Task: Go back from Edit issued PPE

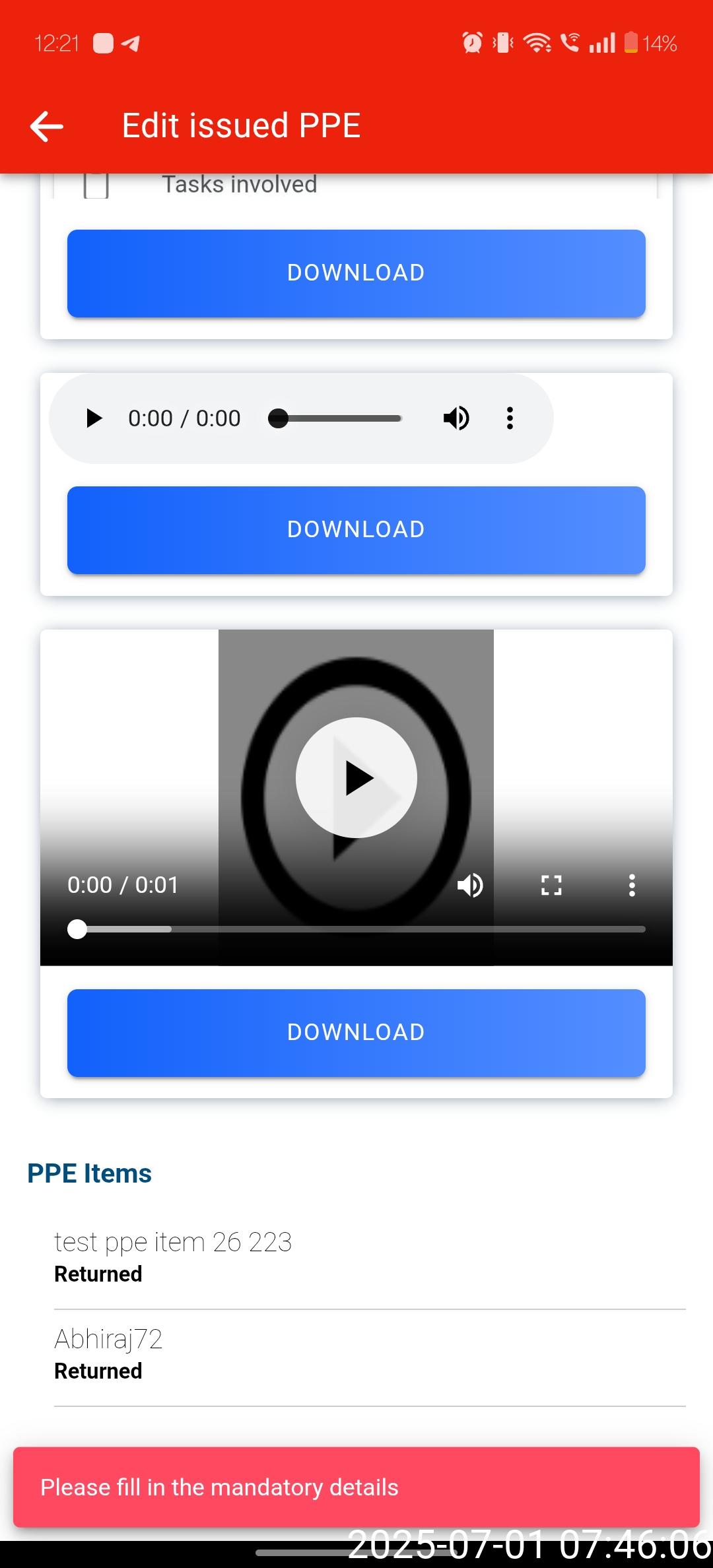Action: (47, 126)
